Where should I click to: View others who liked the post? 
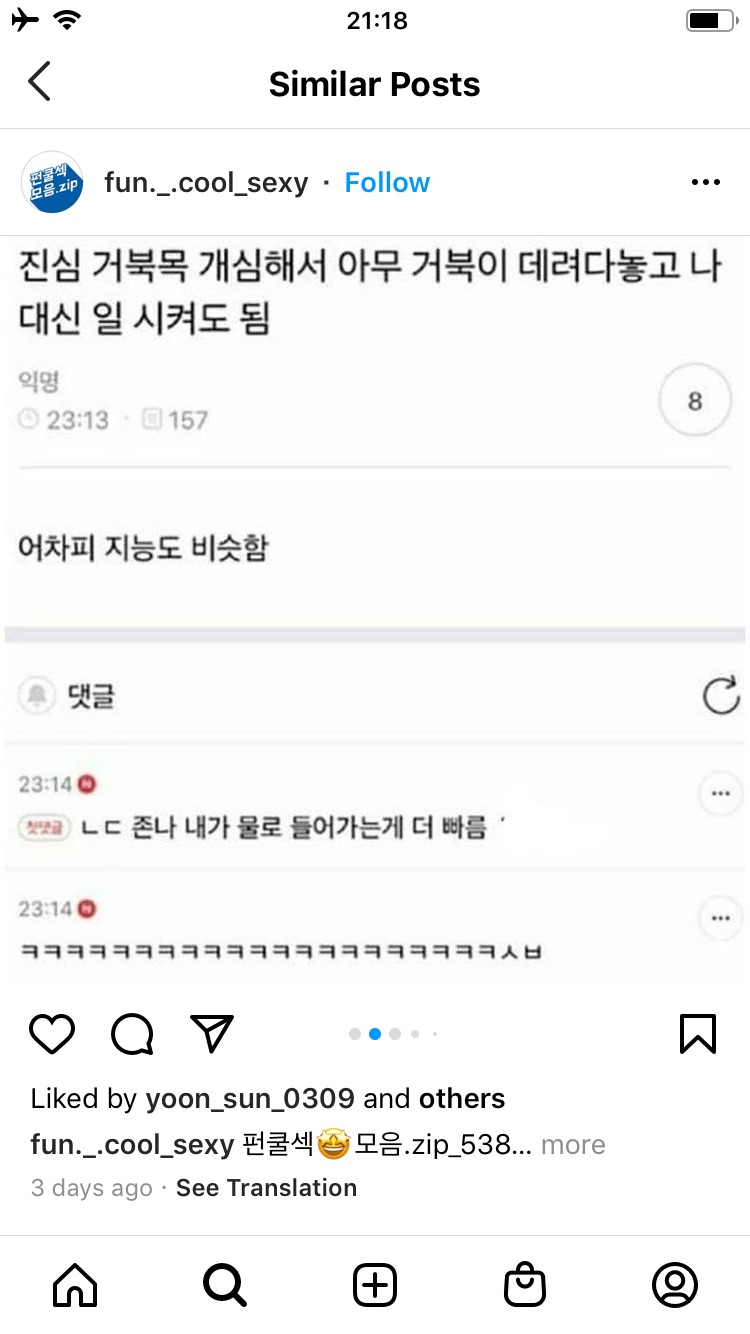point(461,1098)
